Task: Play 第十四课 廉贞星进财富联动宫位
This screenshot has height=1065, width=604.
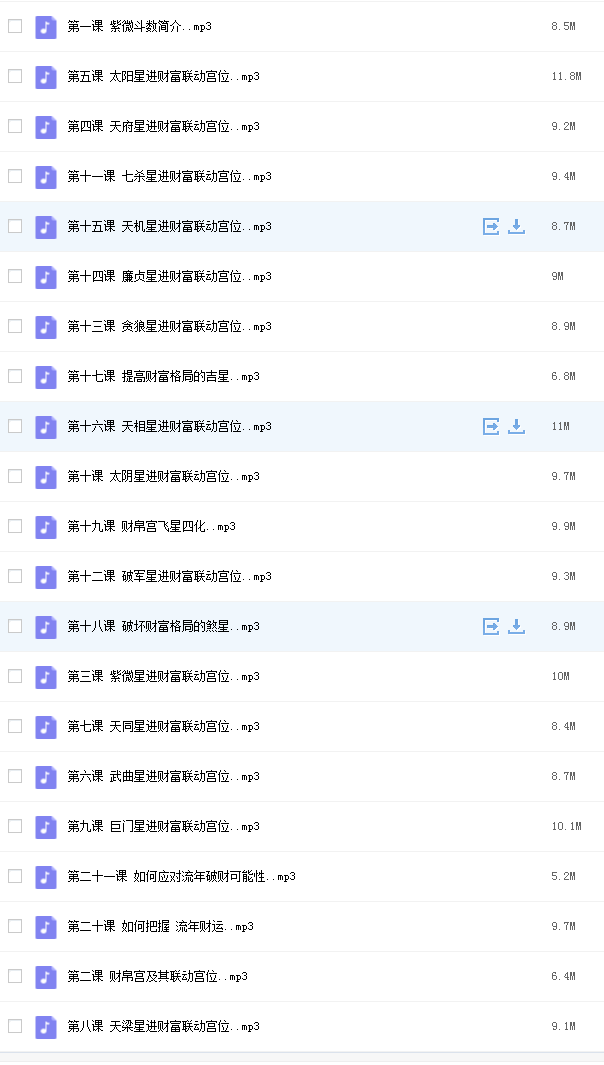Action: click(169, 276)
